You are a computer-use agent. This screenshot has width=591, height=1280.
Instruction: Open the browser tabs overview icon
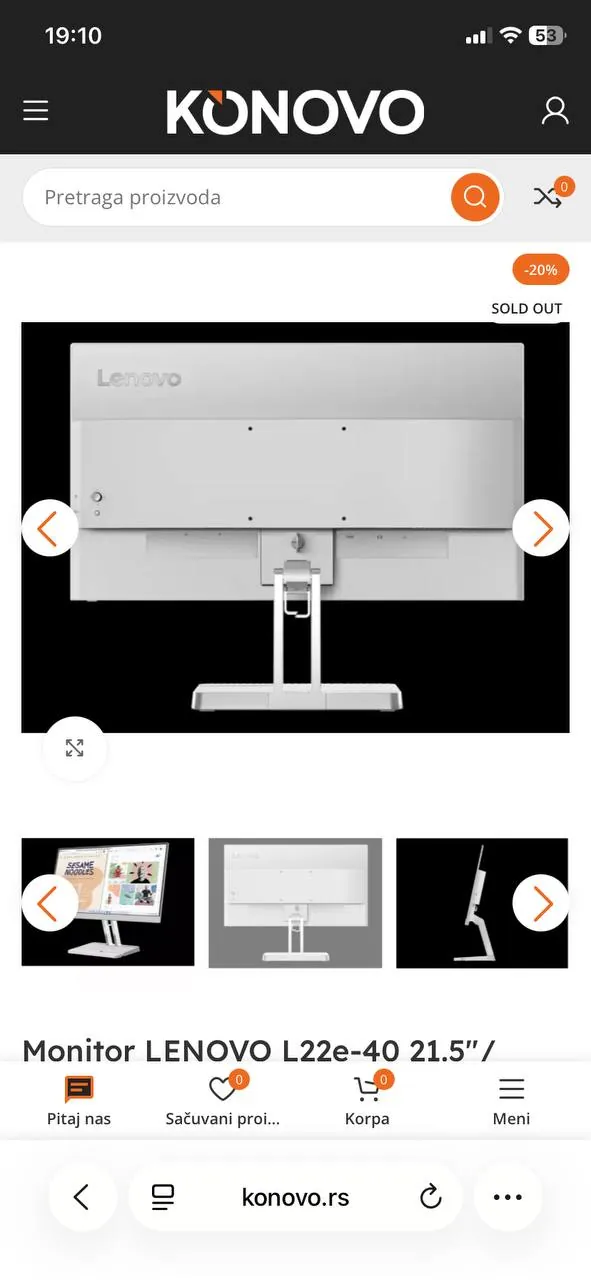point(163,1197)
